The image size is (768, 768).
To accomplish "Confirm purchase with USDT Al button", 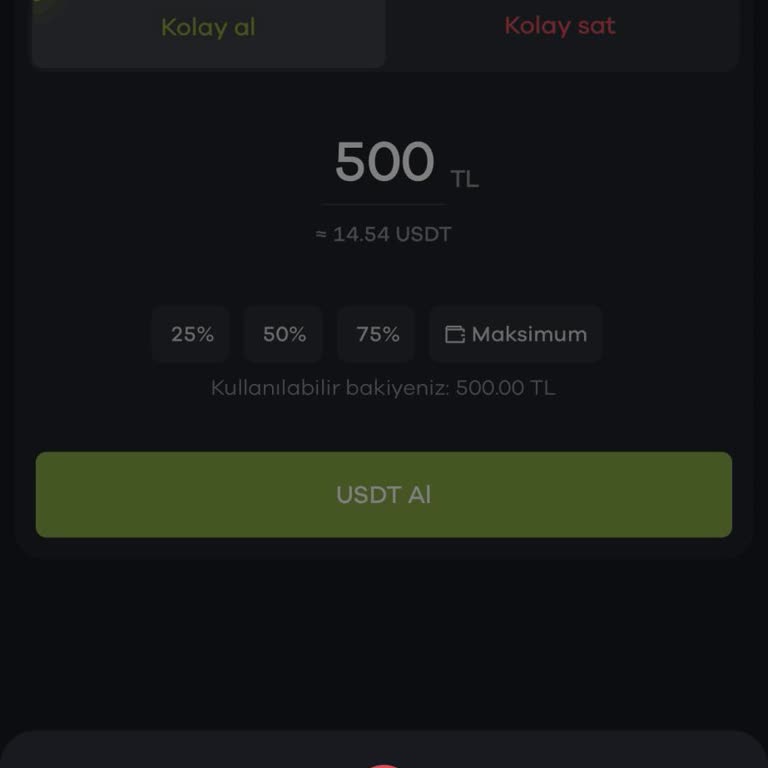I will point(384,495).
